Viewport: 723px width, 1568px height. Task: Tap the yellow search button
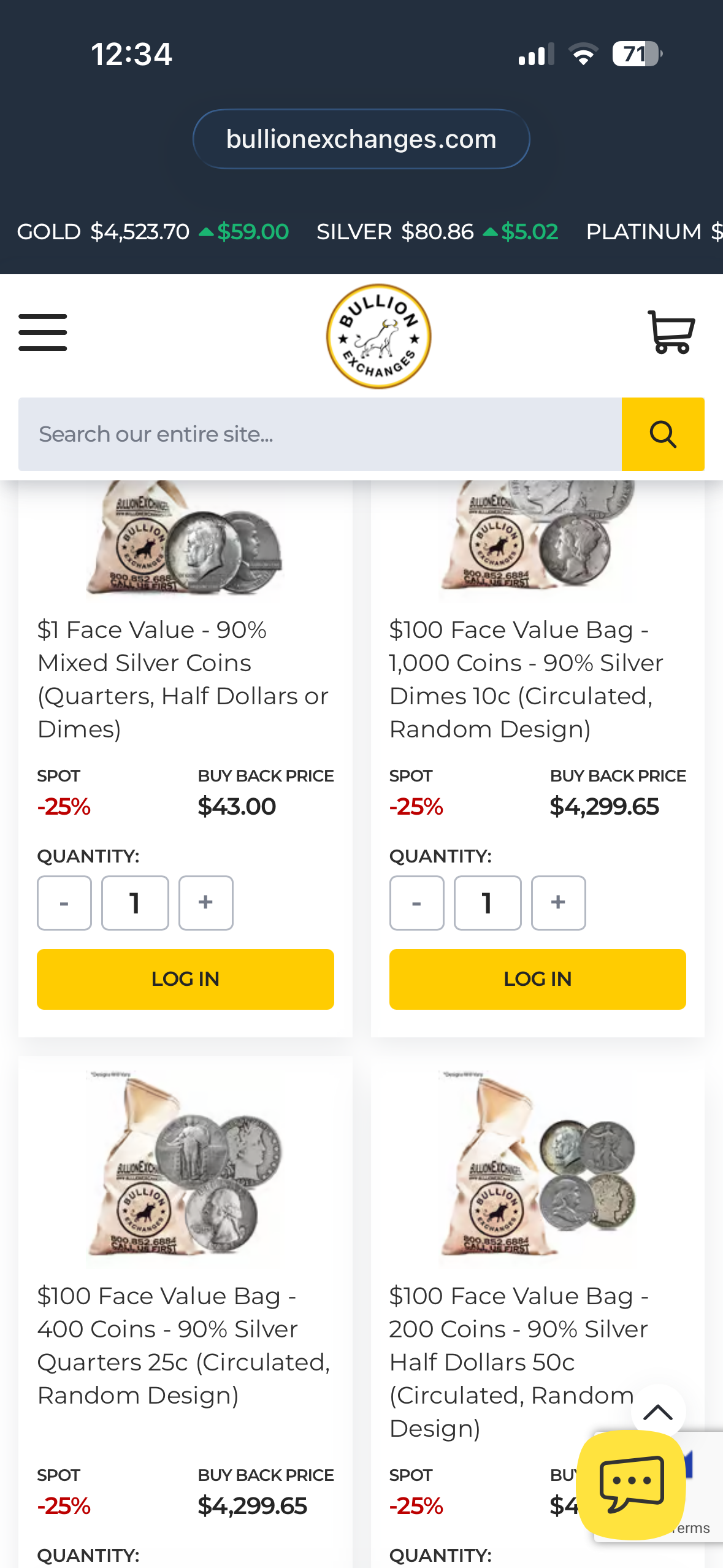(662, 434)
